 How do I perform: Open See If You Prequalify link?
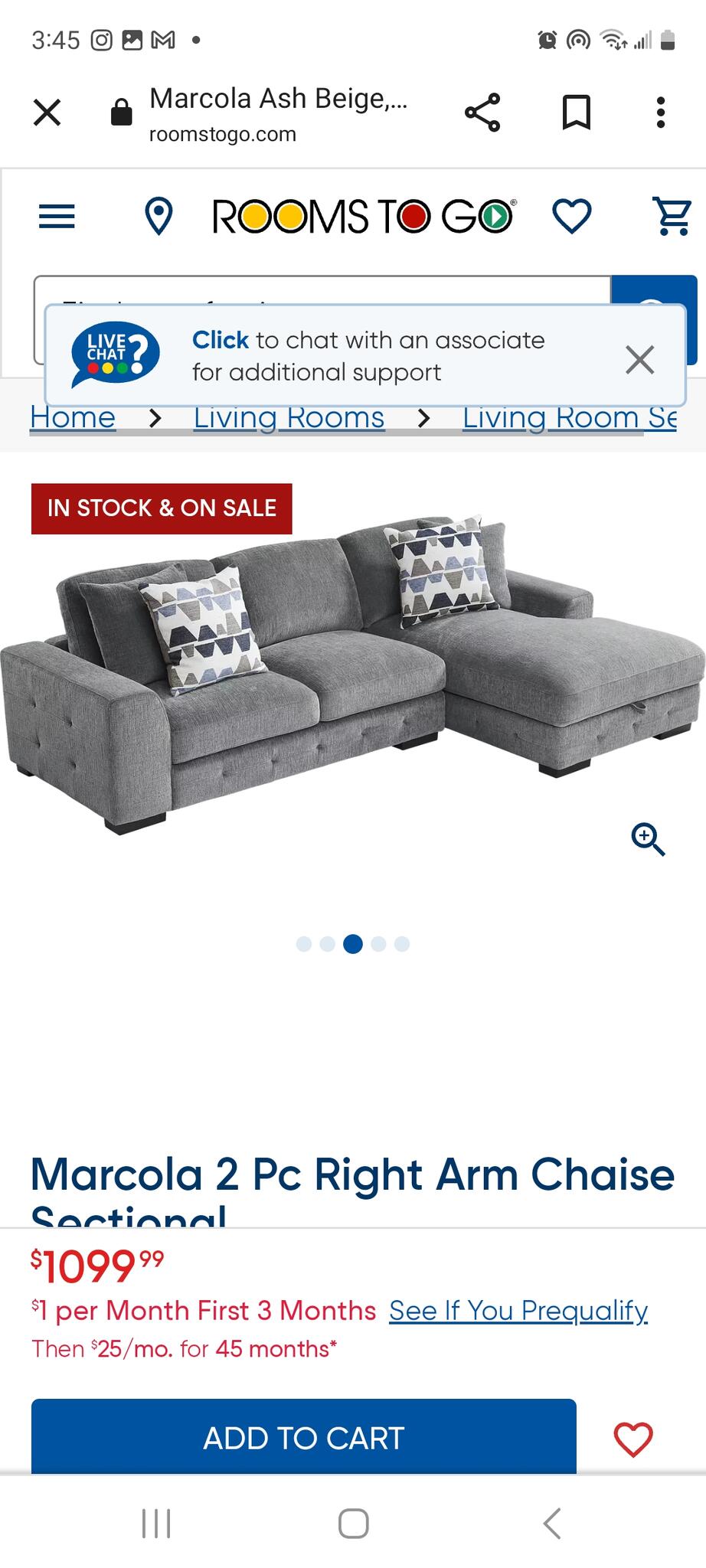pos(518,1310)
